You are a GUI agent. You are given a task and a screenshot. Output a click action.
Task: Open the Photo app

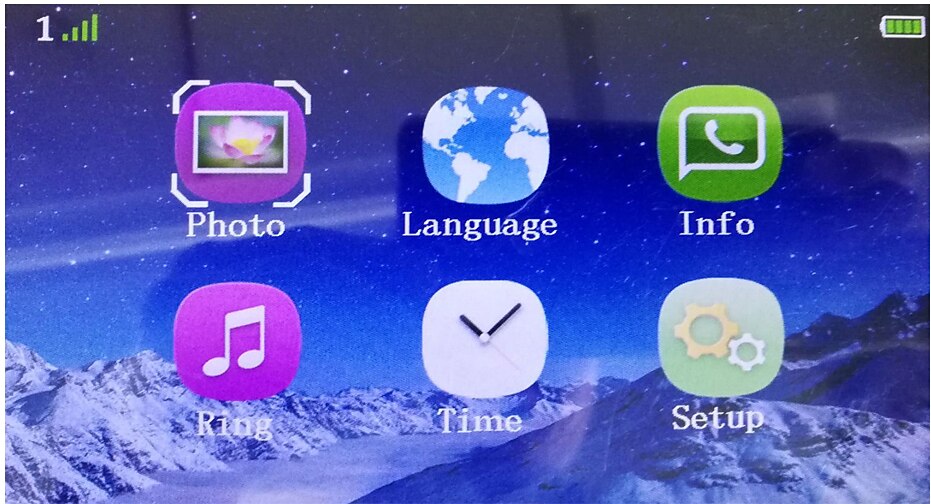(x=240, y=143)
